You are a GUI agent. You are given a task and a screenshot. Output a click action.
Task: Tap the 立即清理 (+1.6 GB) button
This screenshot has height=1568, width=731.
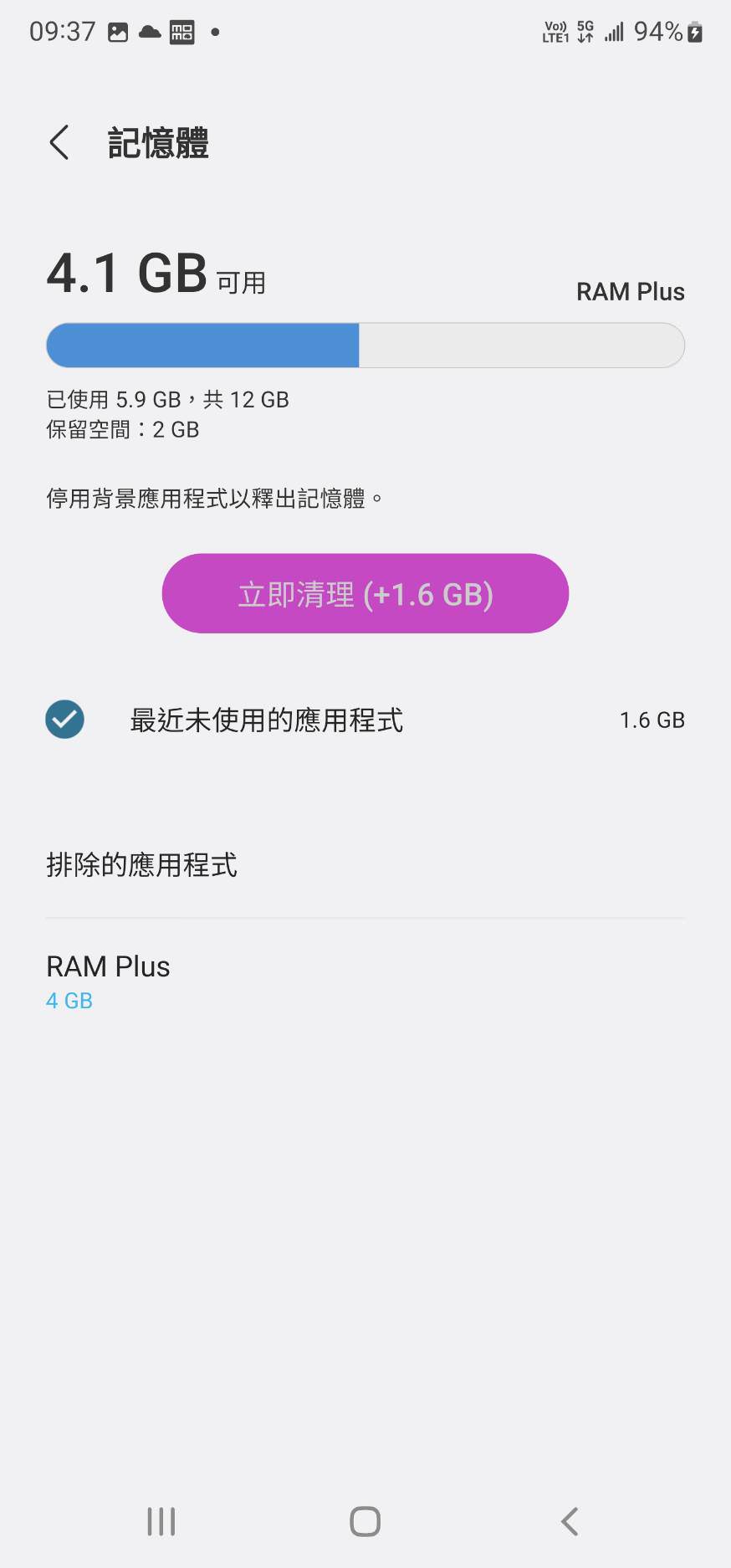click(365, 593)
